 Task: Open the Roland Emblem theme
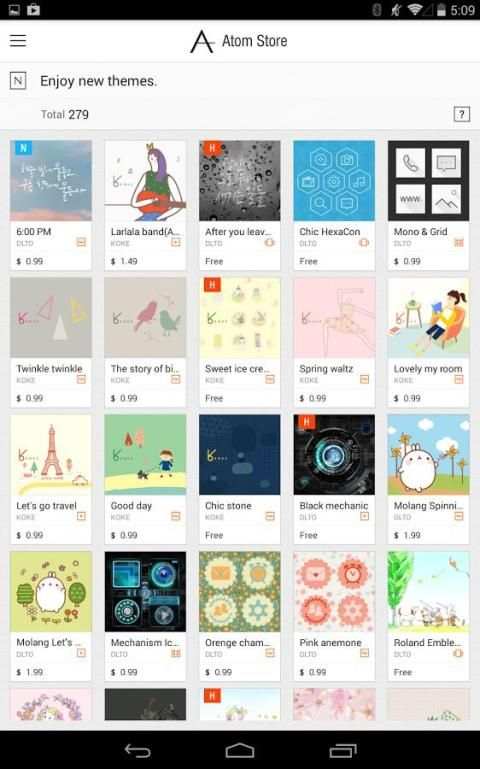429,616
